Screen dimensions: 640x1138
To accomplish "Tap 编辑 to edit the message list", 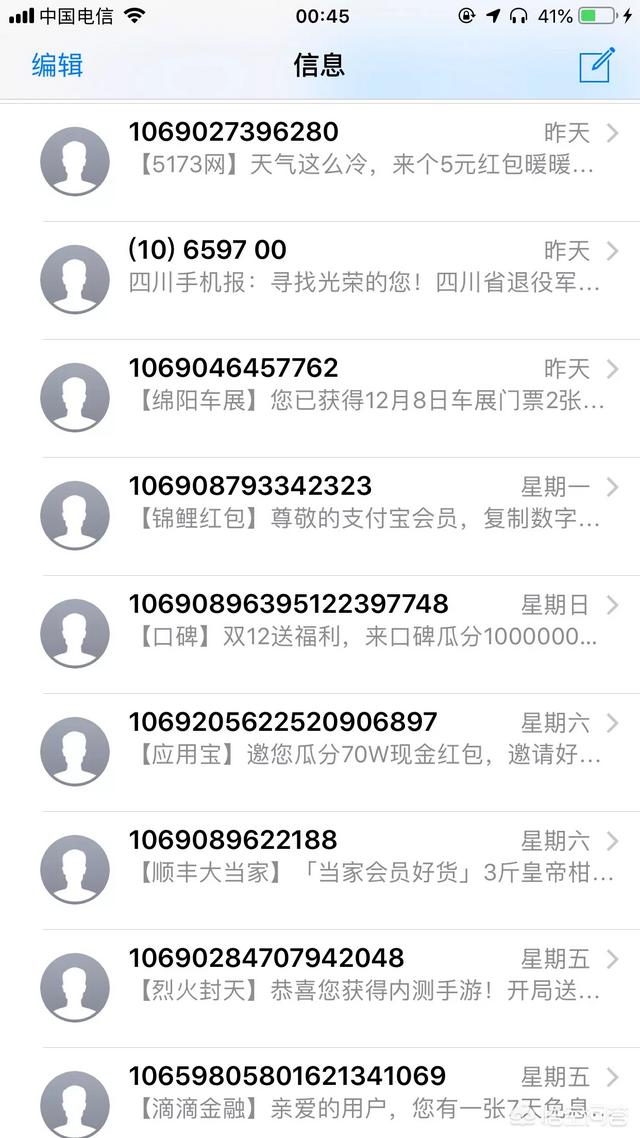I will click(x=57, y=65).
